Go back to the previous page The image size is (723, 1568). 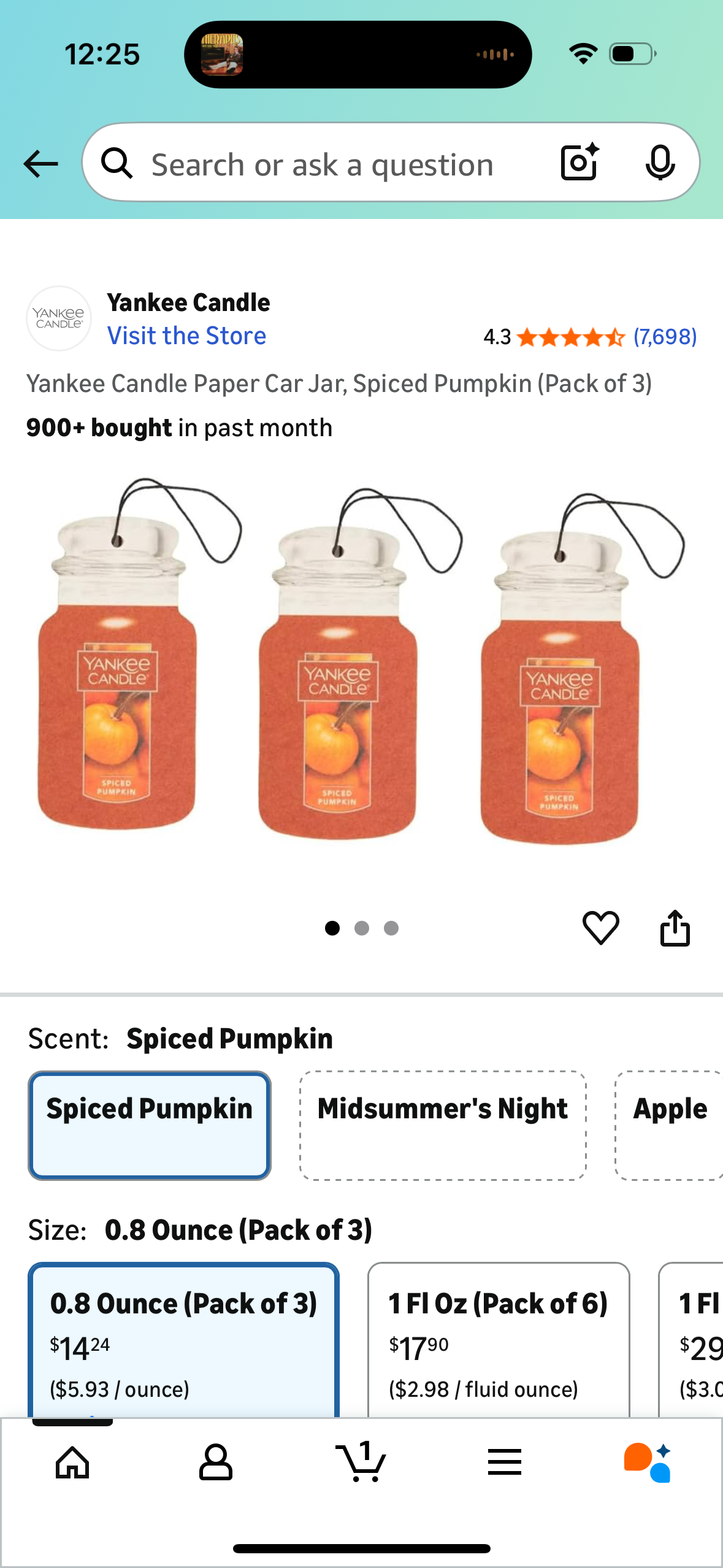(x=40, y=164)
